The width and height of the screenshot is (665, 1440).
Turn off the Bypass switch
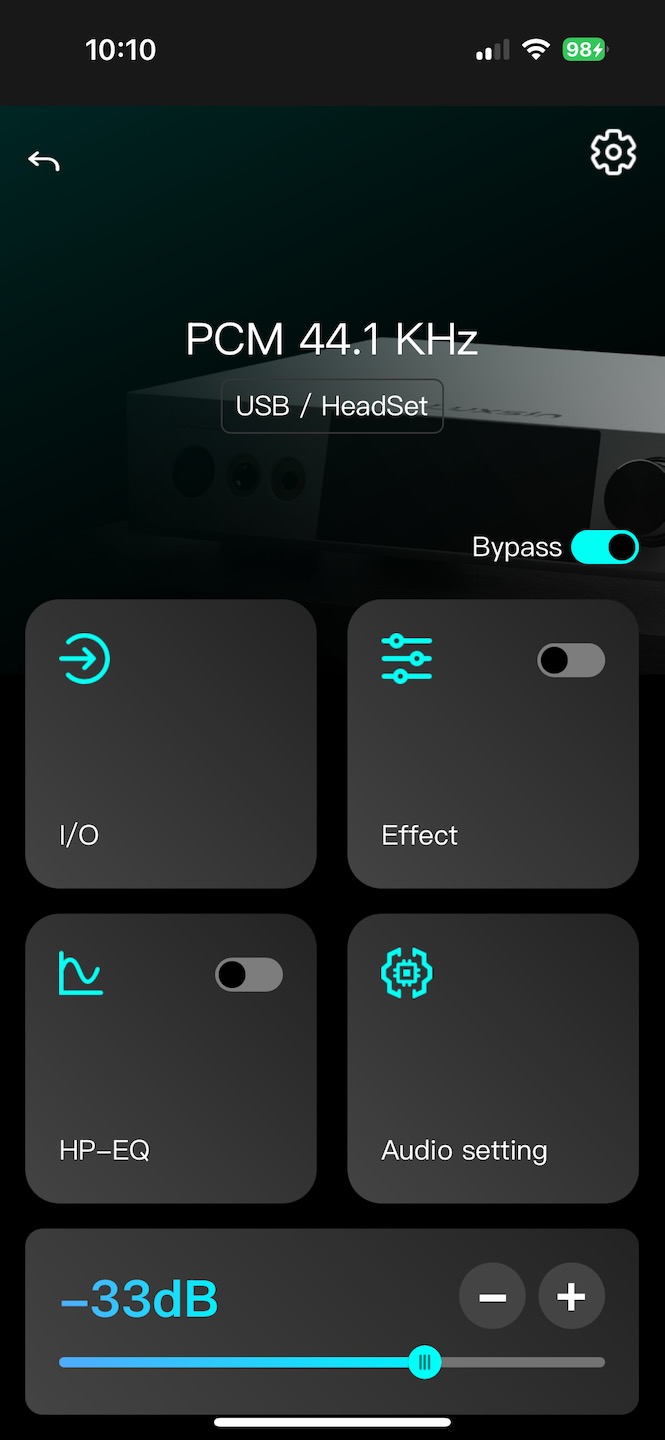click(x=605, y=547)
